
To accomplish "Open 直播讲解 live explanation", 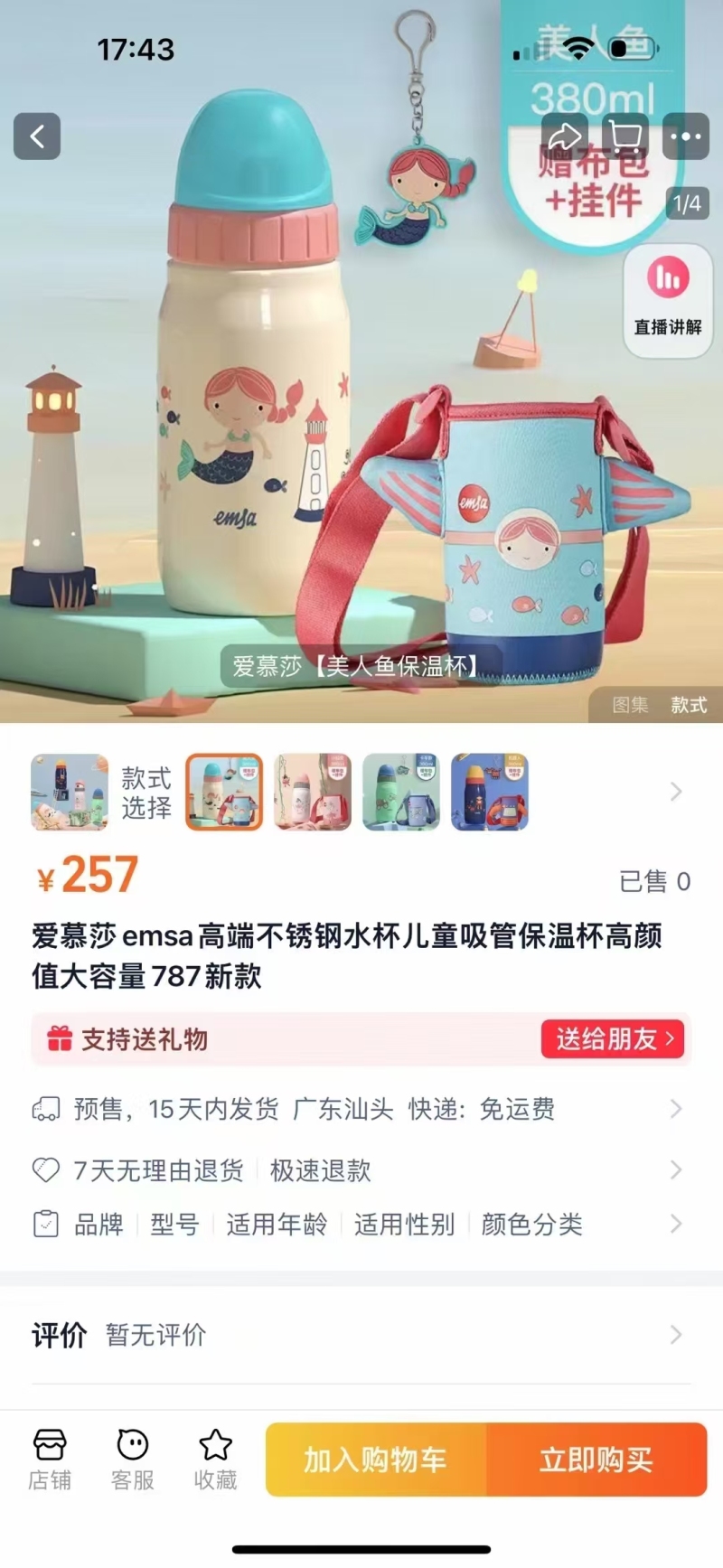I will [668, 299].
